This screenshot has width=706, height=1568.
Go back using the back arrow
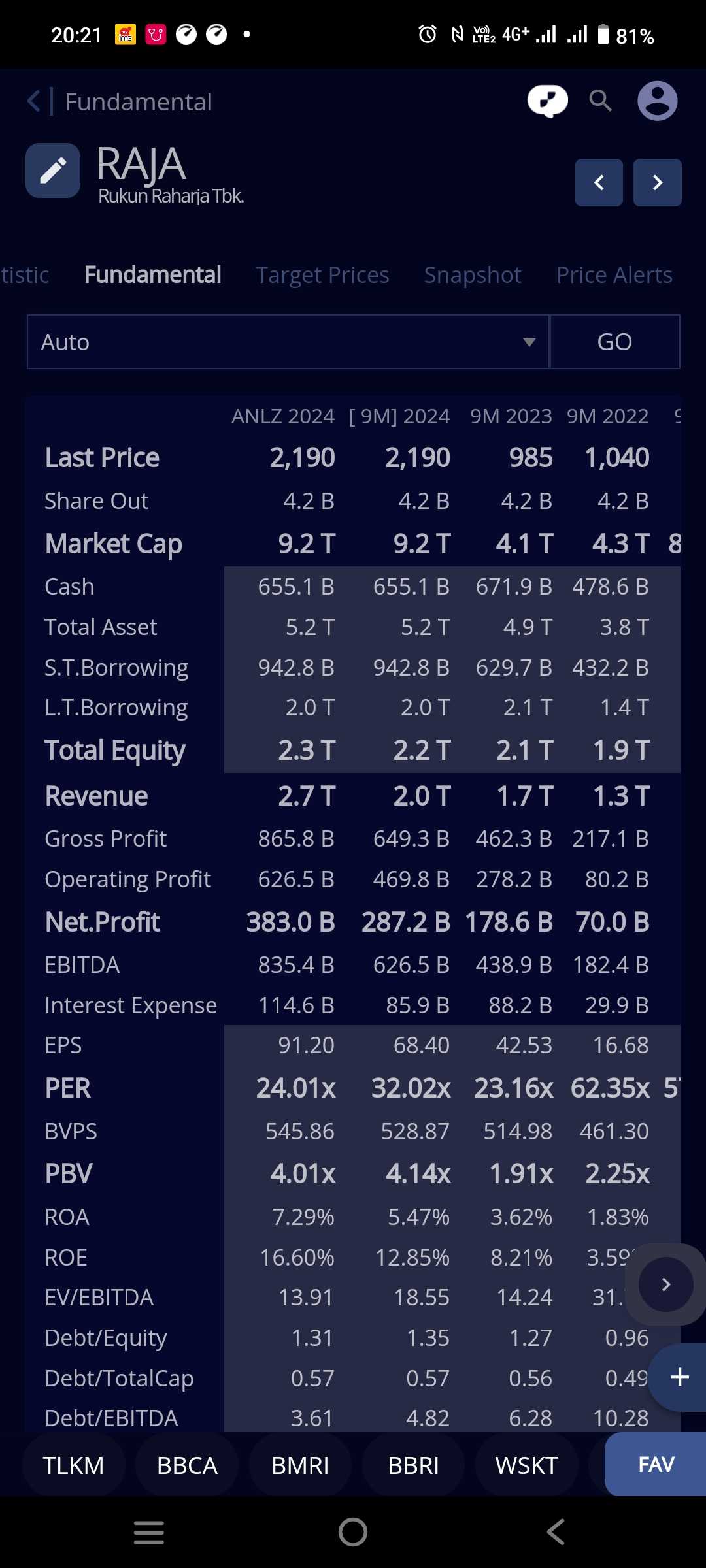[34, 101]
